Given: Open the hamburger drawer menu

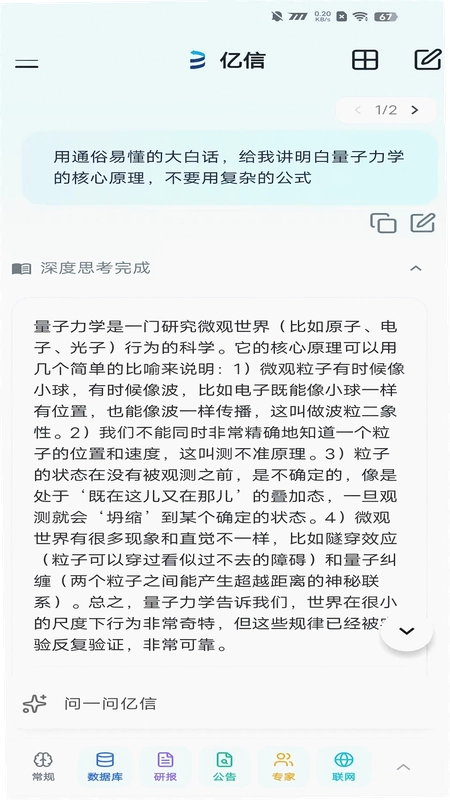Looking at the screenshot, I should click(27, 63).
